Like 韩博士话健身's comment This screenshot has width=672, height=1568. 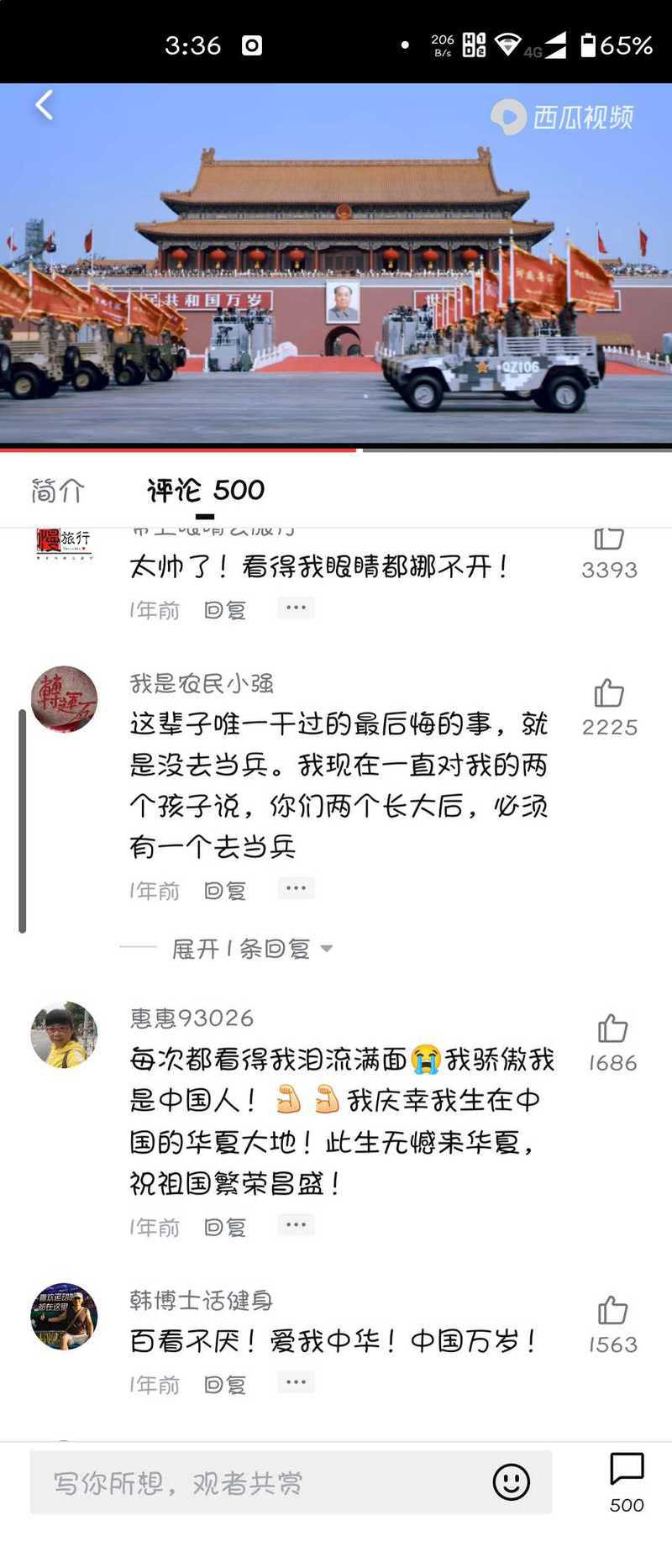pyautogui.click(x=612, y=1310)
